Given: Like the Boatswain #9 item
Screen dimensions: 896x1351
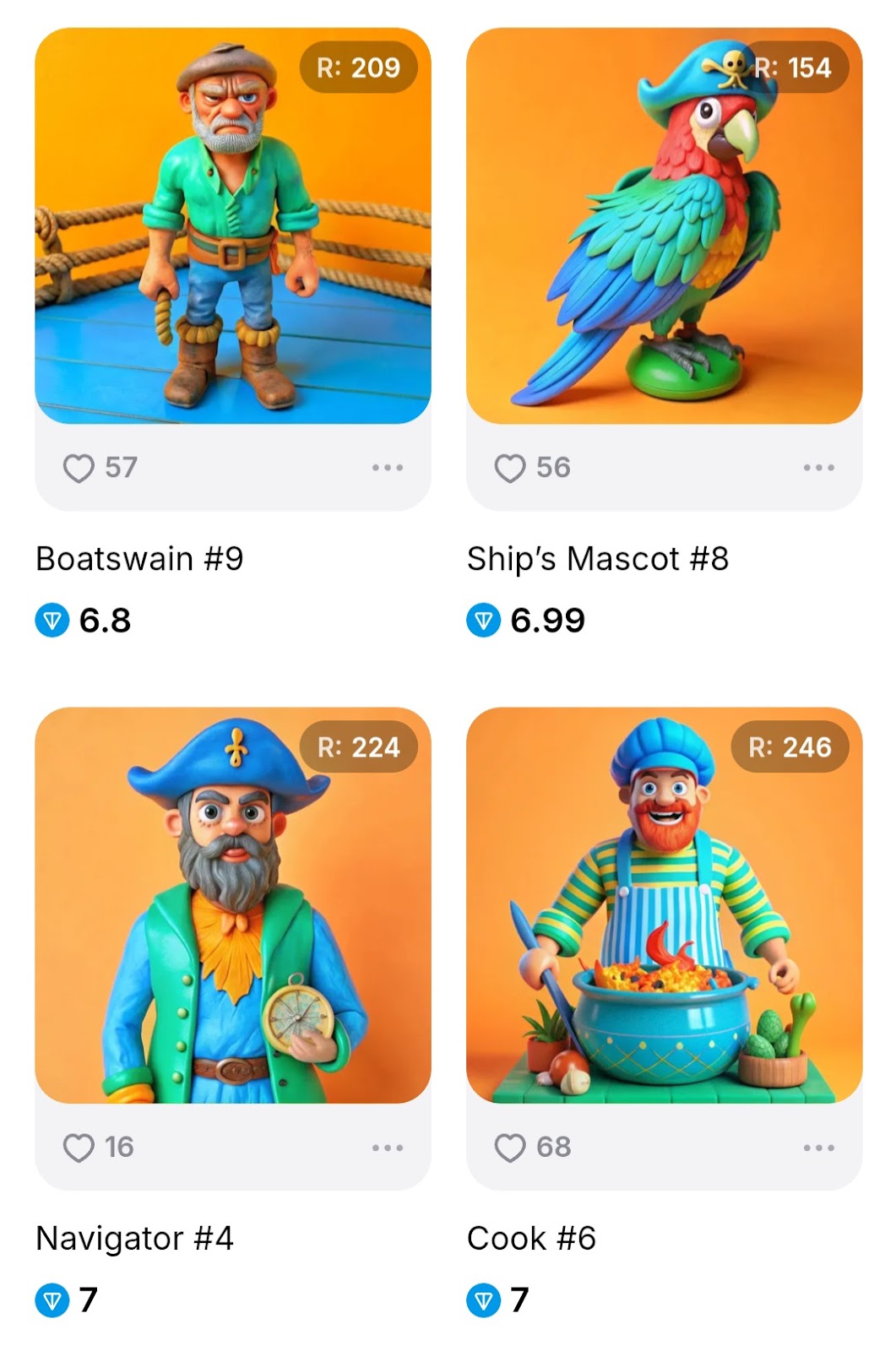Looking at the screenshot, I should (79, 468).
